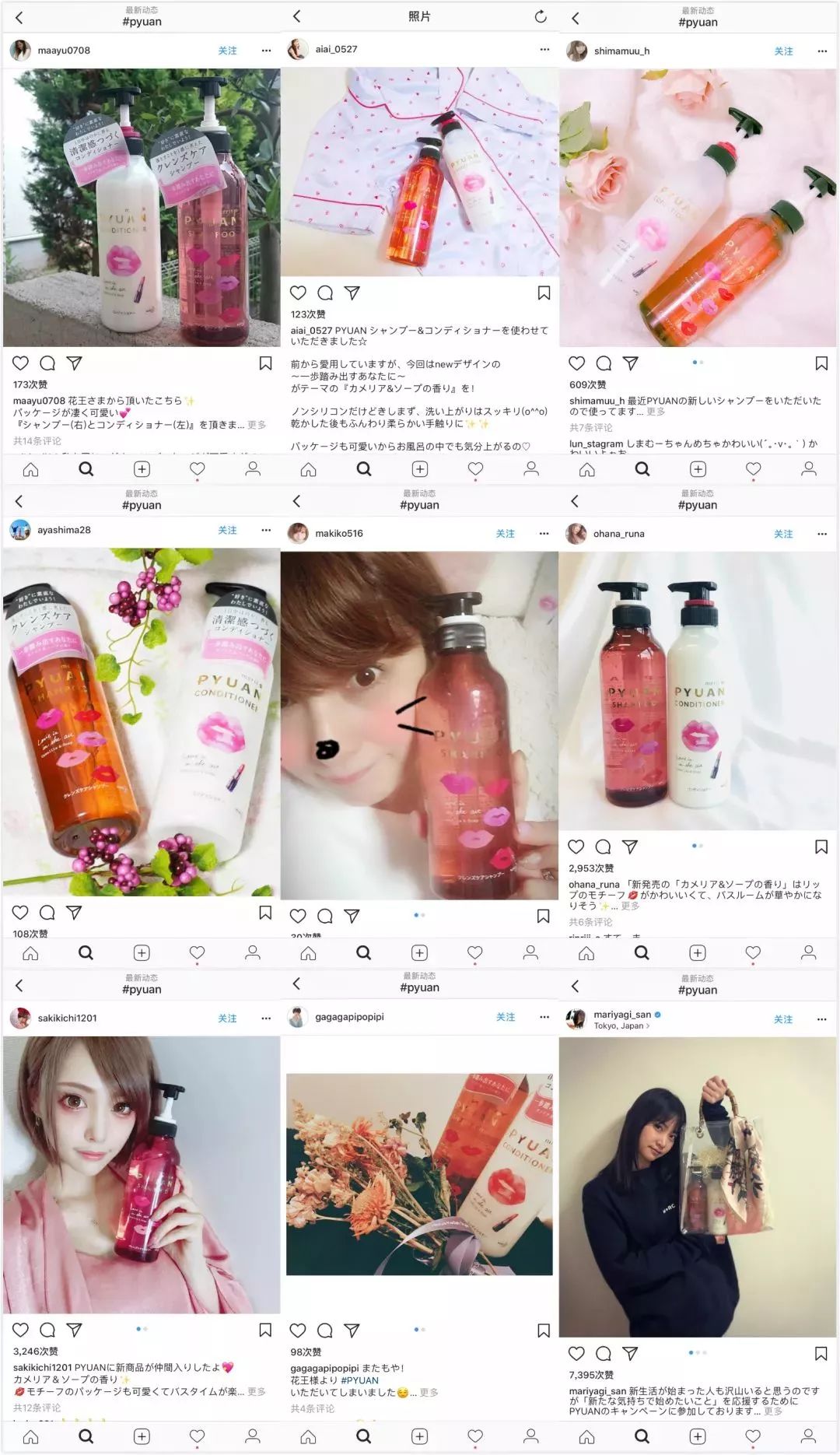
Task: Follow shimamuu_h by tapping 关注
Action: pyautogui.click(x=785, y=51)
